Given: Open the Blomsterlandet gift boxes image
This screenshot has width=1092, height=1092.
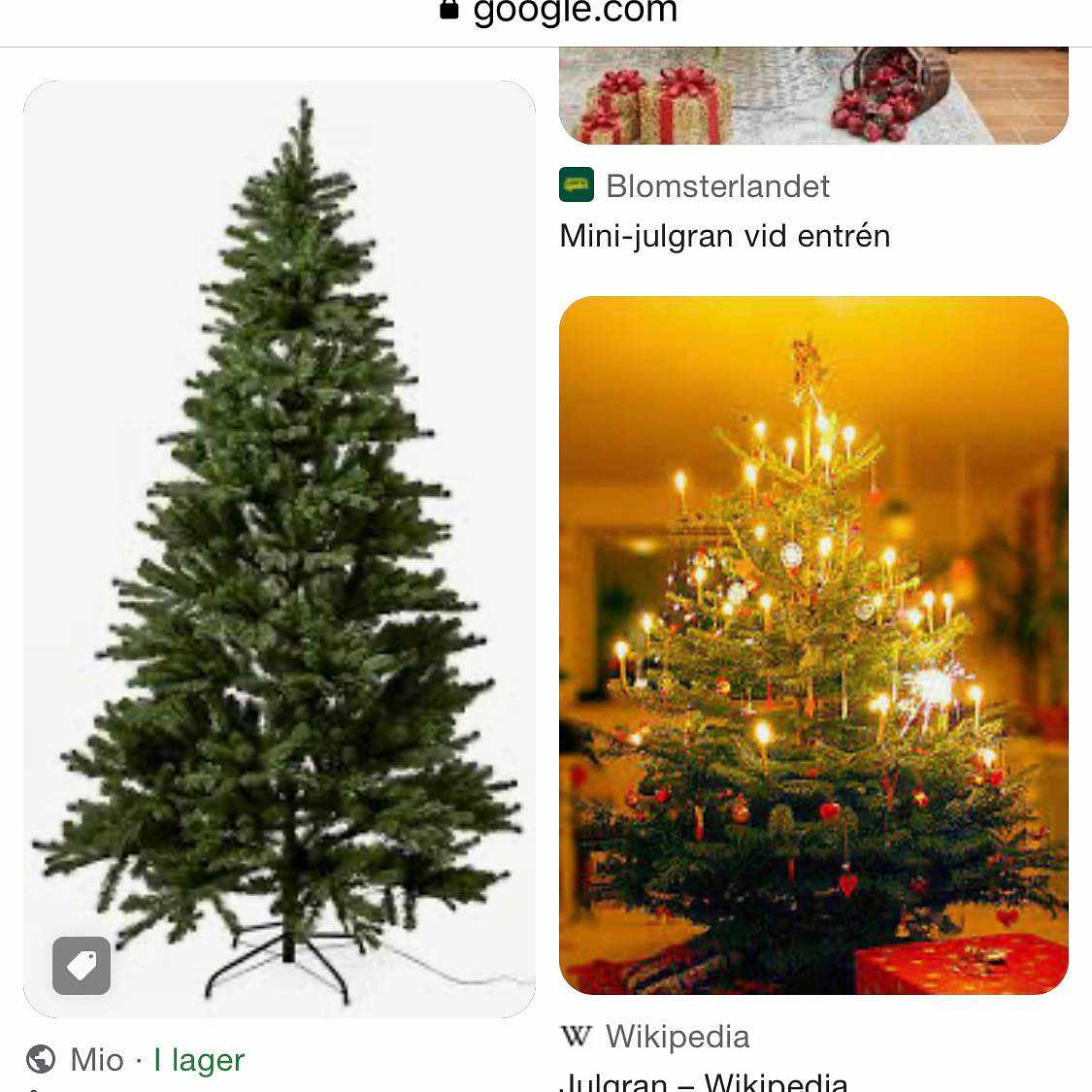Looking at the screenshot, I should tap(813, 95).
